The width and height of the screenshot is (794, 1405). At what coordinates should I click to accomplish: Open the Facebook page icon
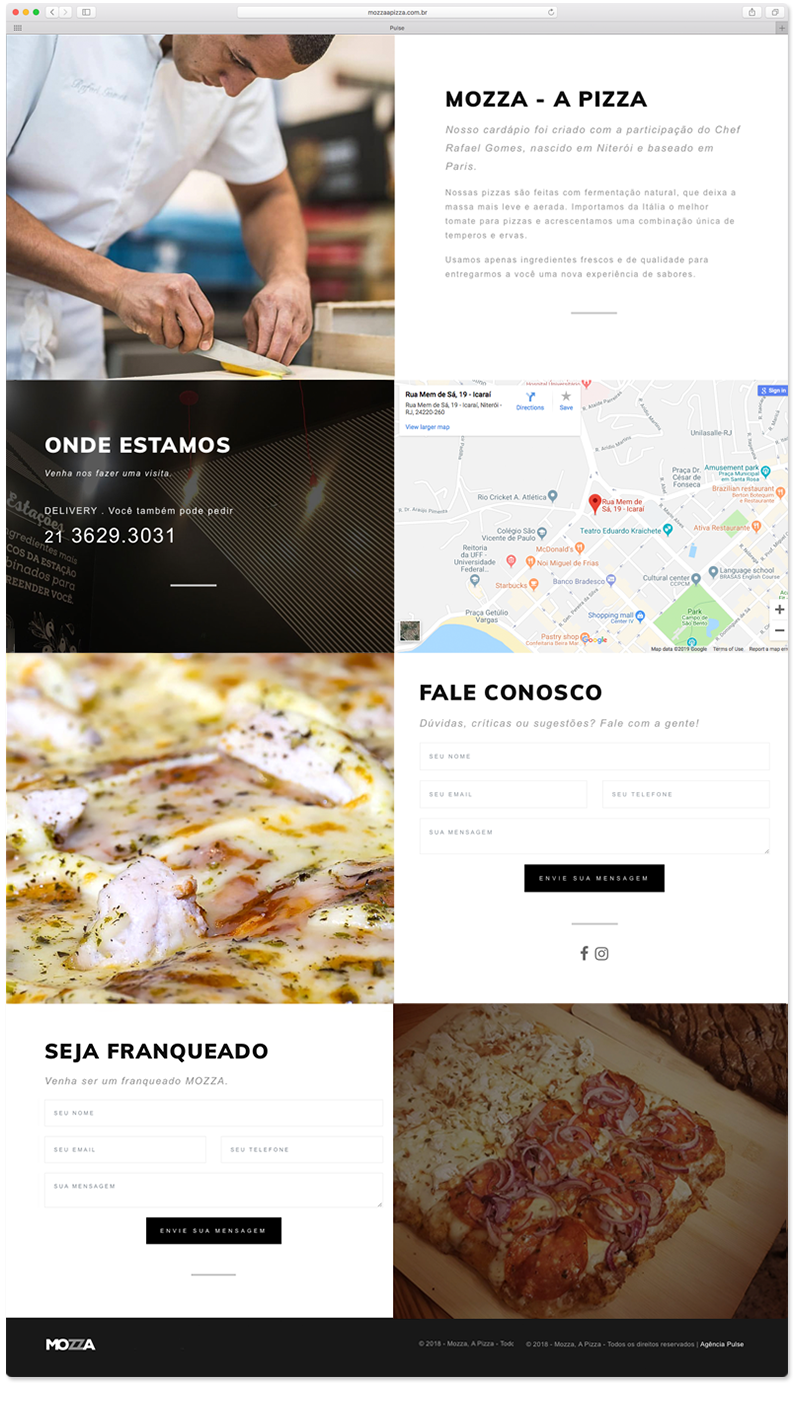pos(584,953)
